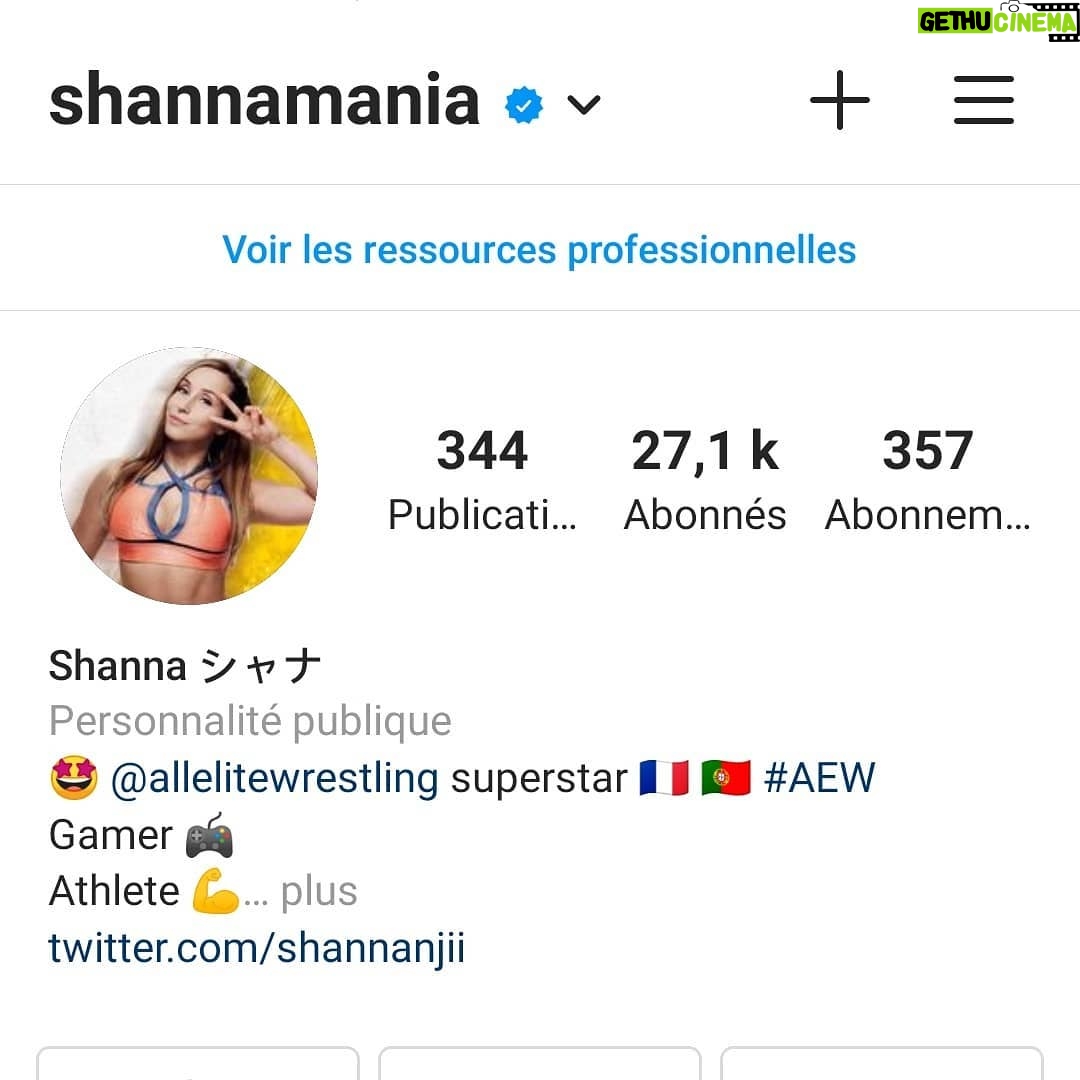This screenshot has width=1080, height=1080.
Task: Open the #AEW hashtag
Action: [x=819, y=778]
